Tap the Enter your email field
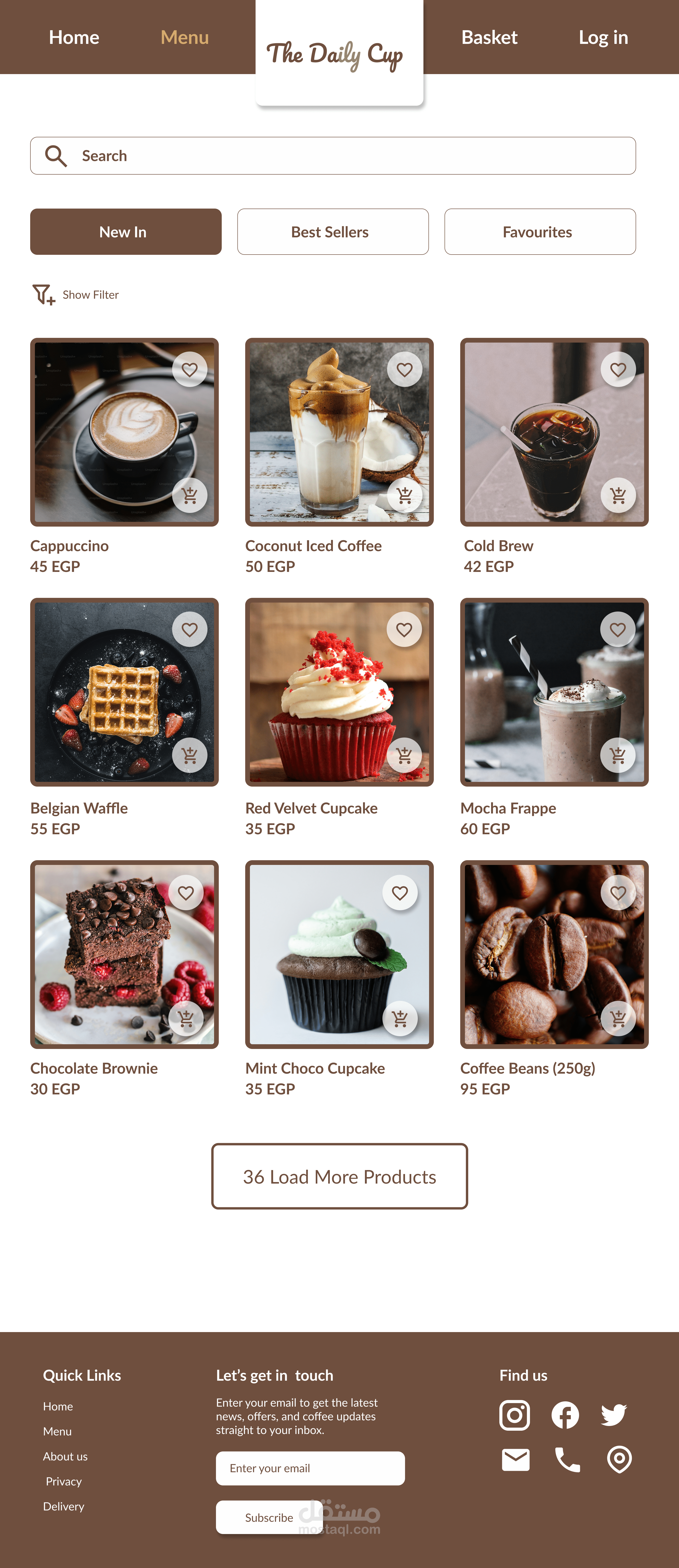Image resolution: width=679 pixels, height=1568 pixels. 310,1468
